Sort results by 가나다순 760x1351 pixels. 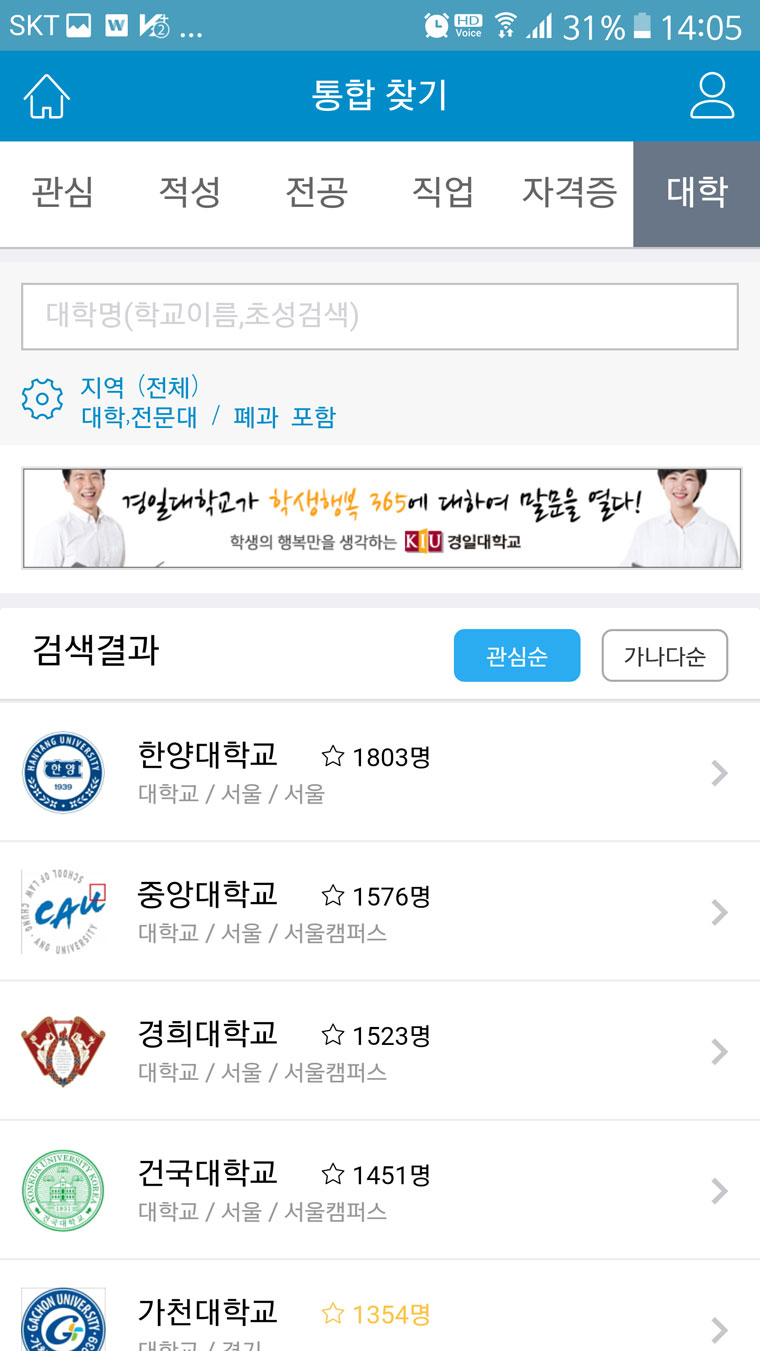664,656
